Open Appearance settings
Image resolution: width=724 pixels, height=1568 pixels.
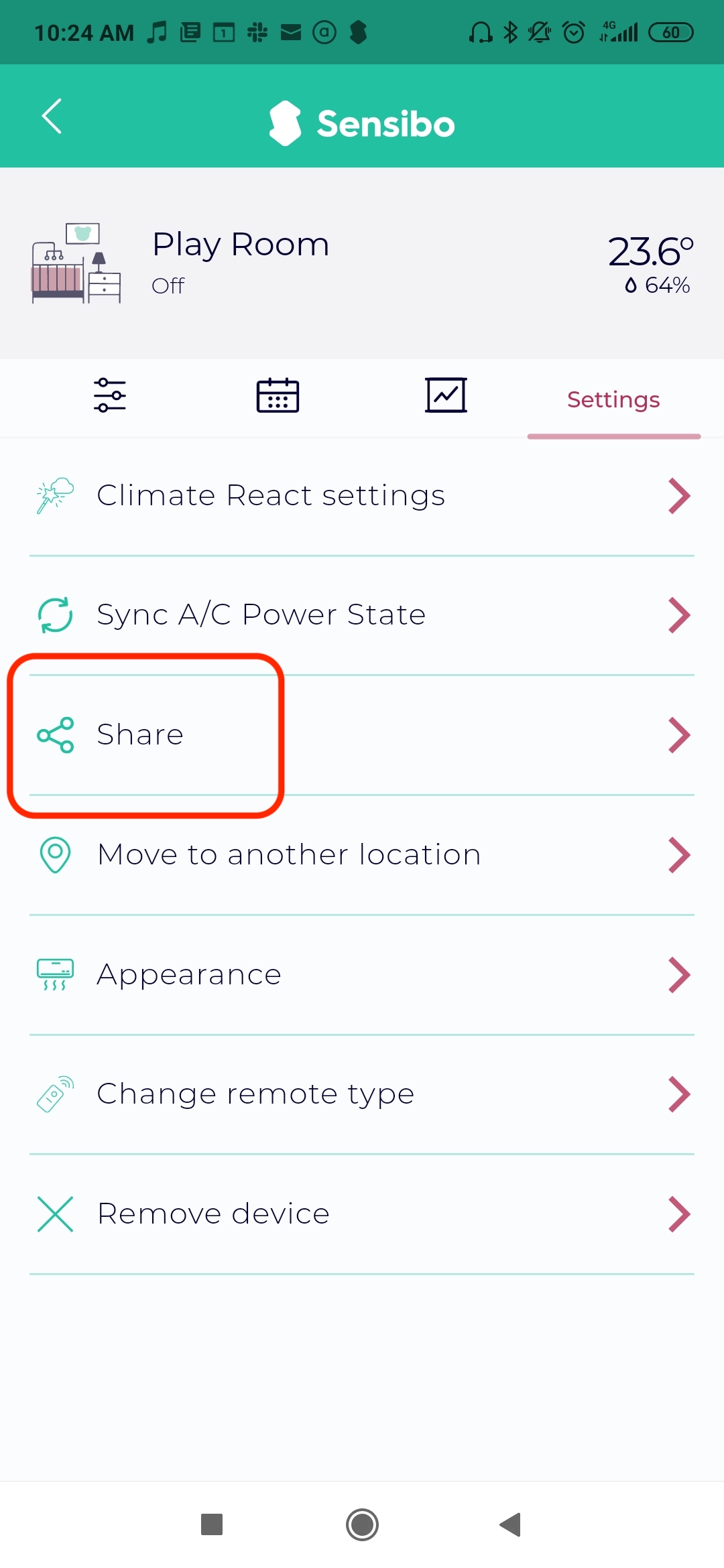(x=362, y=974)
